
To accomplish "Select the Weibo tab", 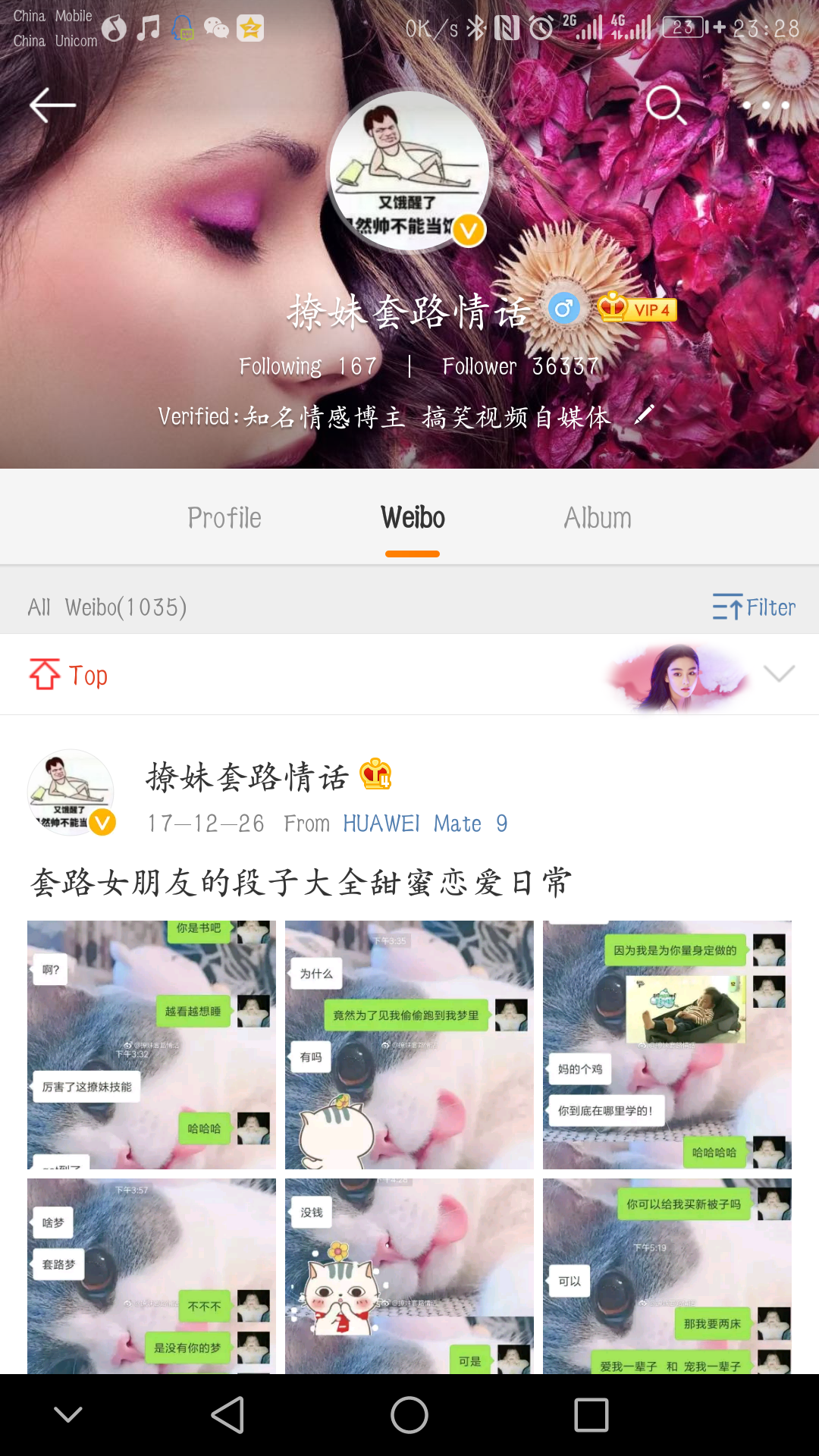I will click(413, 518).
